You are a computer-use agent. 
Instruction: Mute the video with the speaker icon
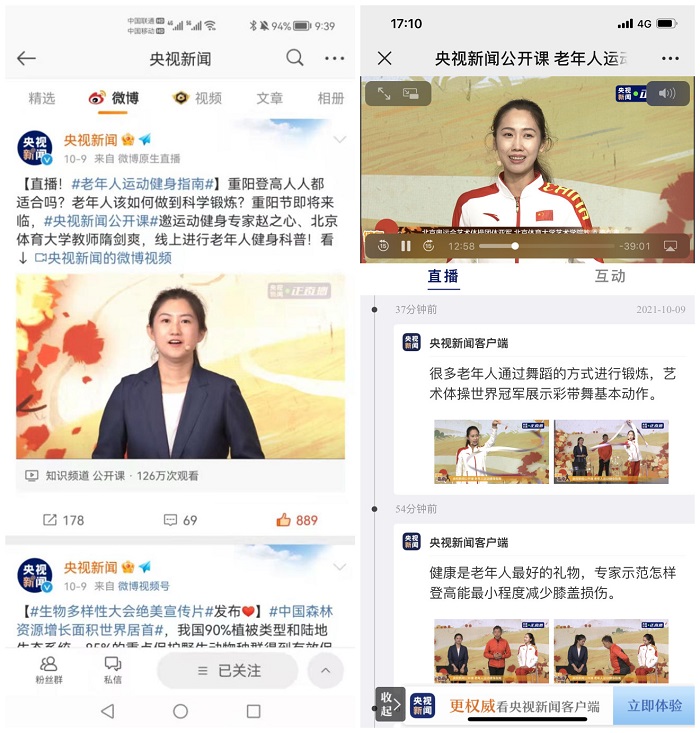[x=667, y=93]
